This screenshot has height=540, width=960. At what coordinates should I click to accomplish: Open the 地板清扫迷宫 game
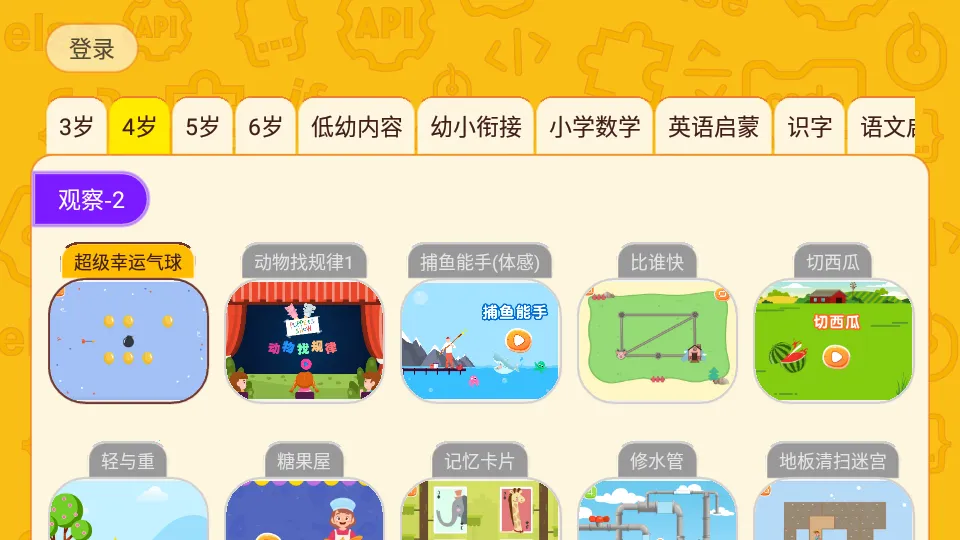[833, 510]
